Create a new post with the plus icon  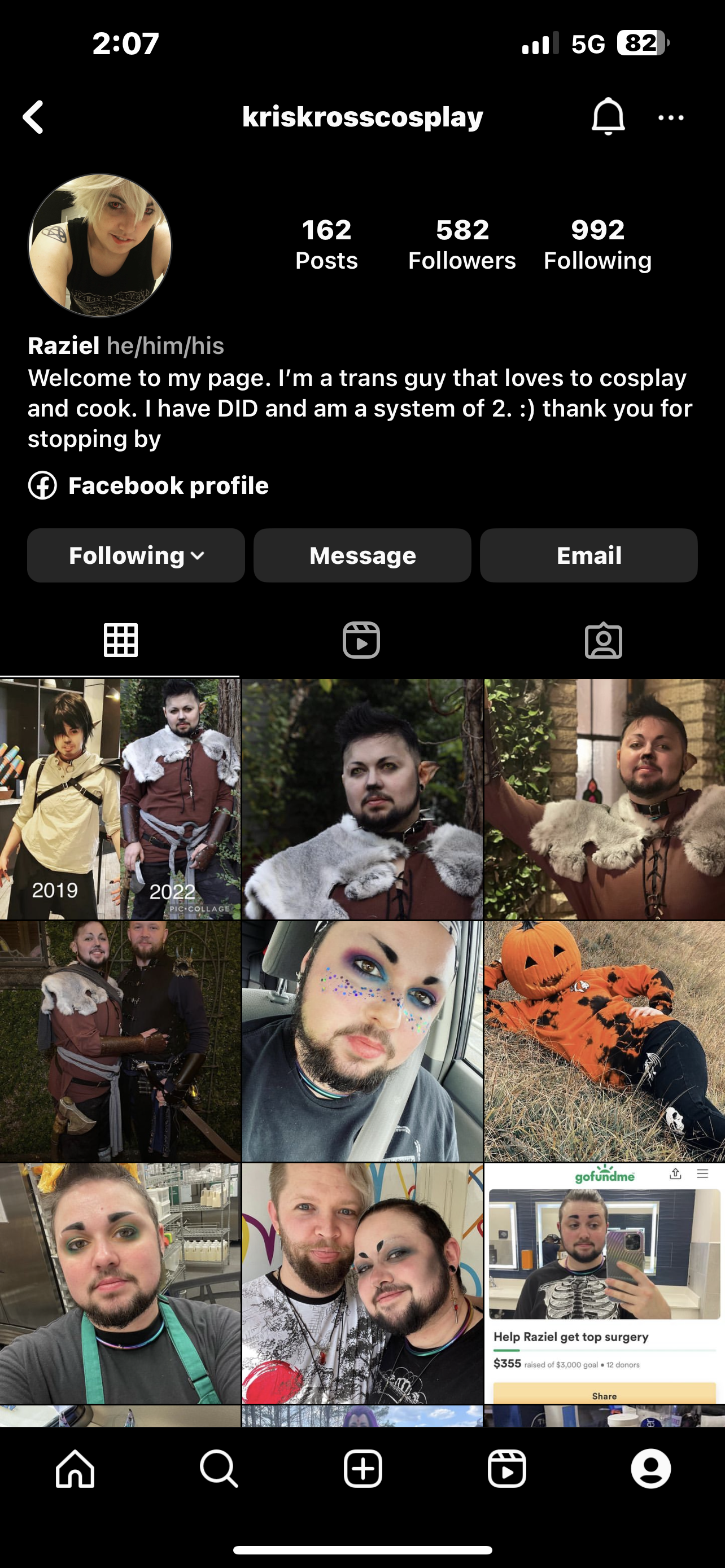click(362, 1469)
